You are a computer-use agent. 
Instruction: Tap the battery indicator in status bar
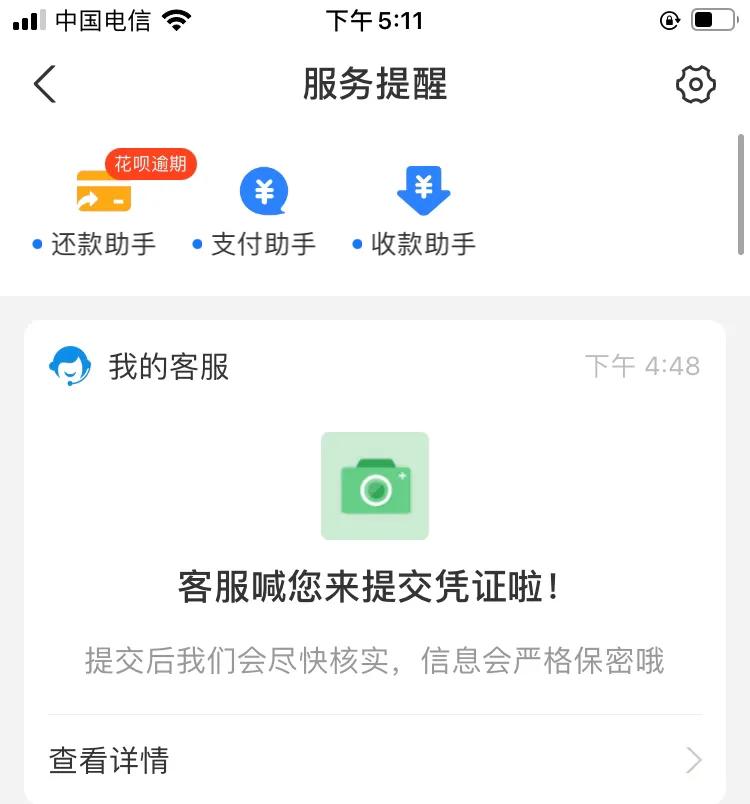coord(712,18)
